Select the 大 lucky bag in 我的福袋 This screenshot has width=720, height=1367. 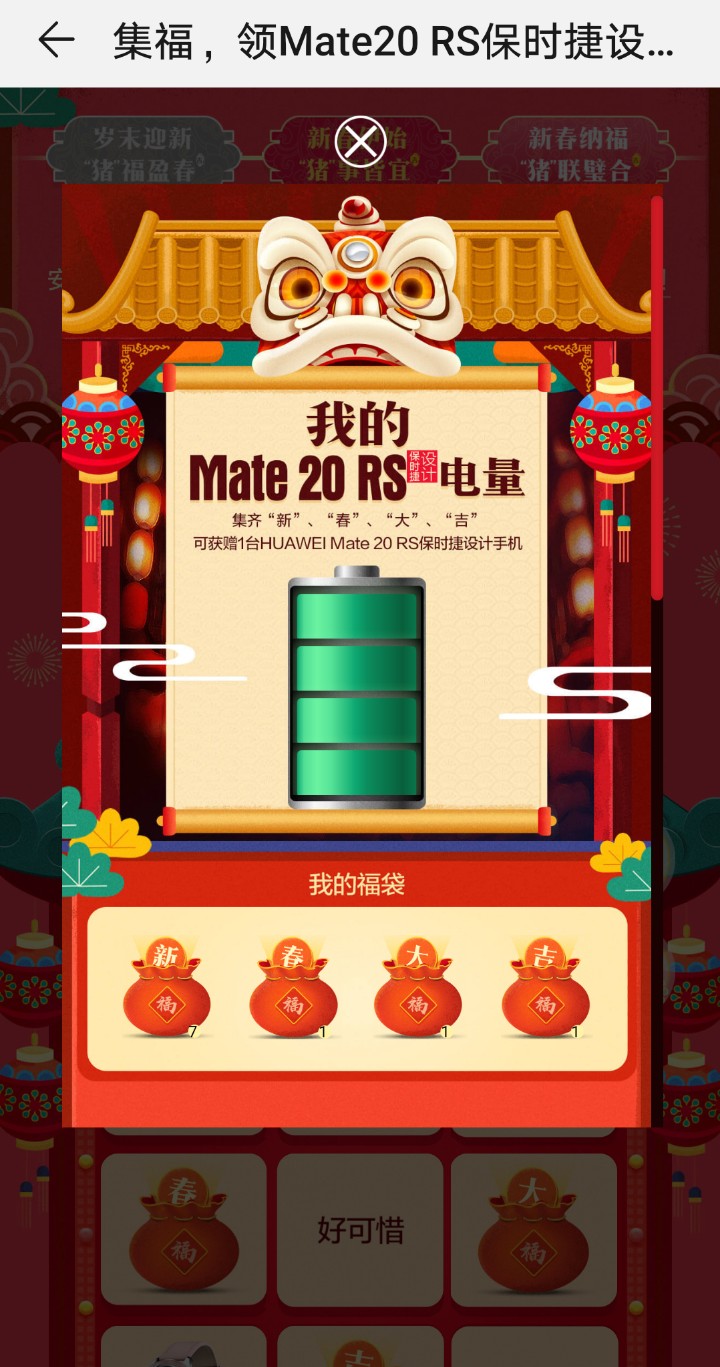[416, 985]
